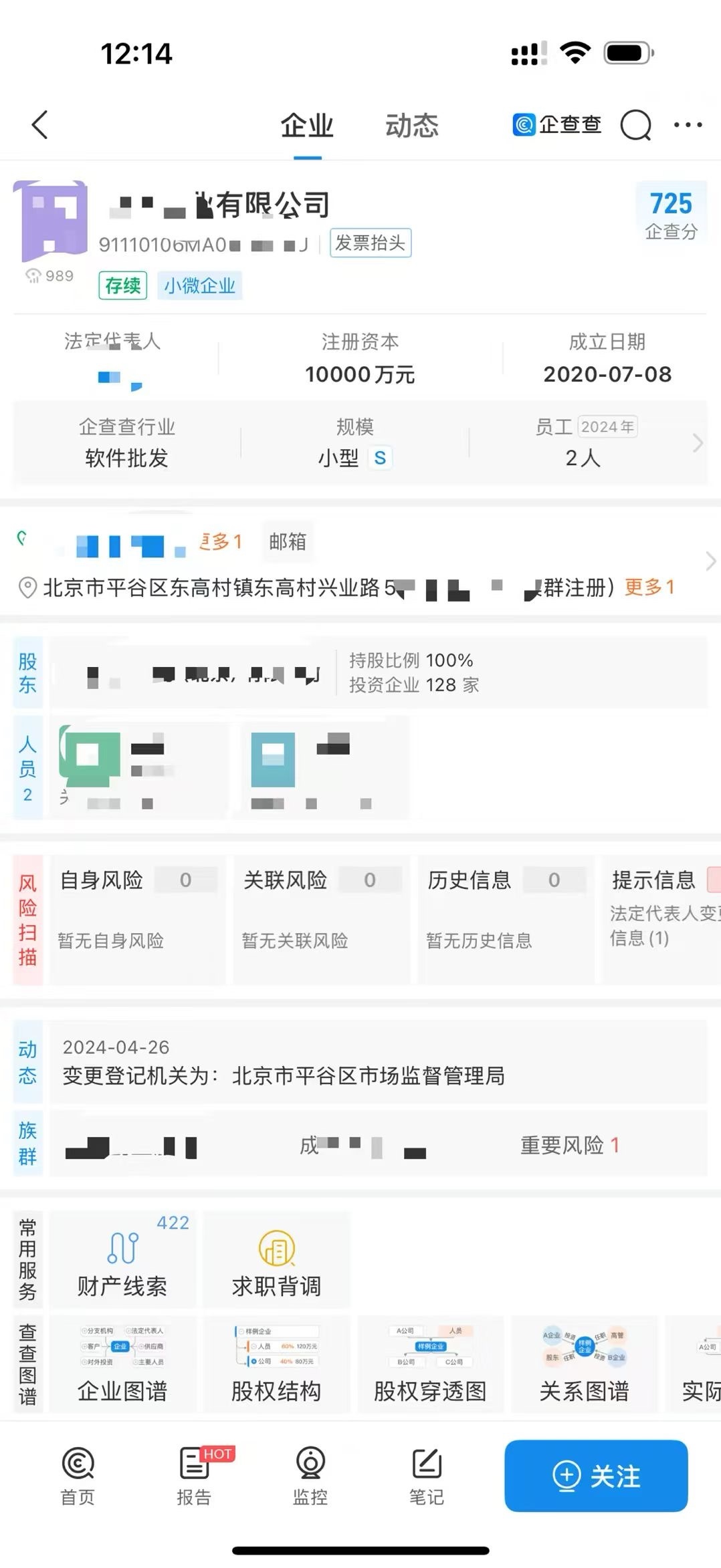View 自身风险 card
Screen dimensions: 721x1568
[x=137, y=918]
